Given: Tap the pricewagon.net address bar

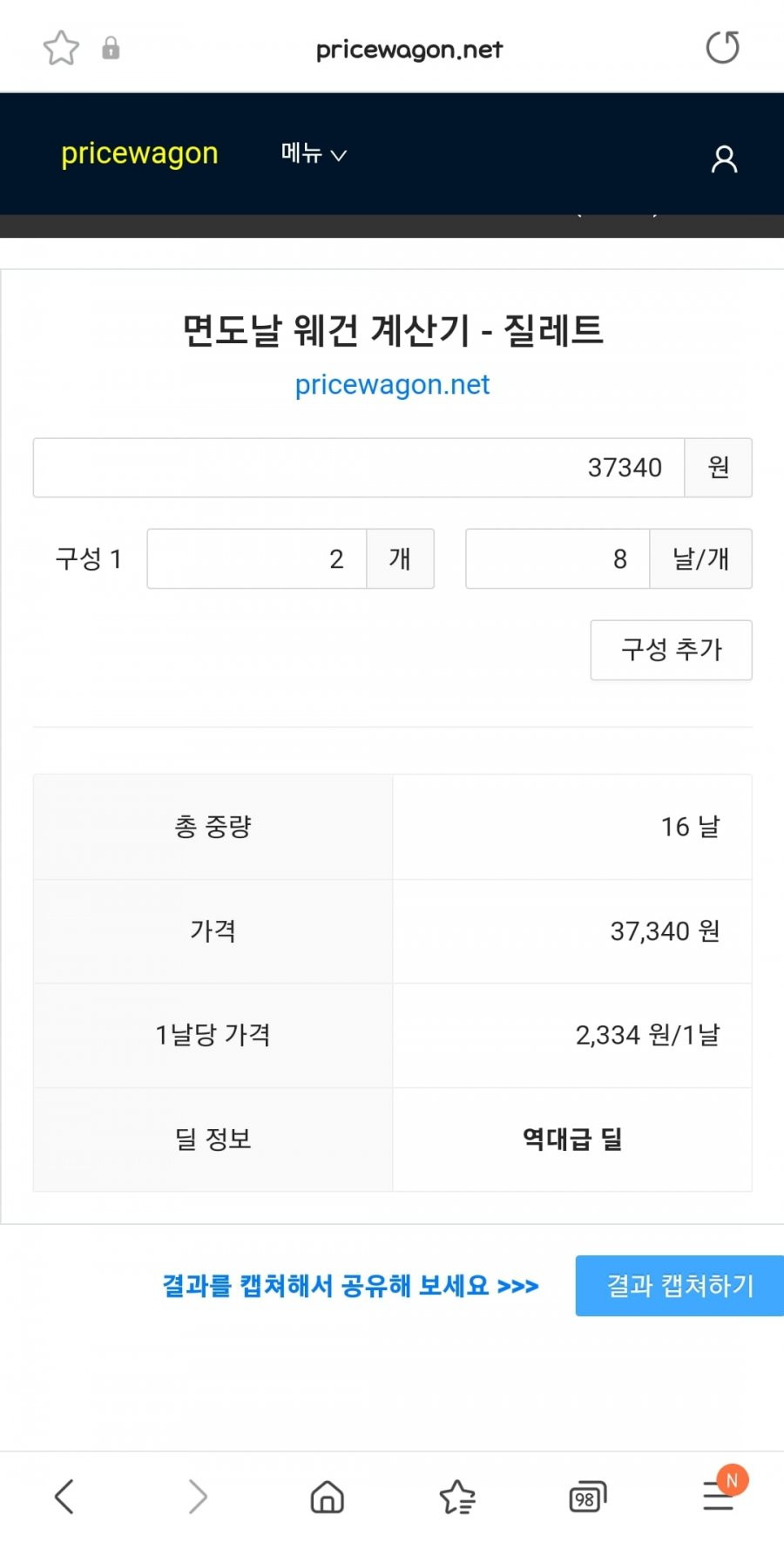Looking at the screenshot, I should (409, 50).
